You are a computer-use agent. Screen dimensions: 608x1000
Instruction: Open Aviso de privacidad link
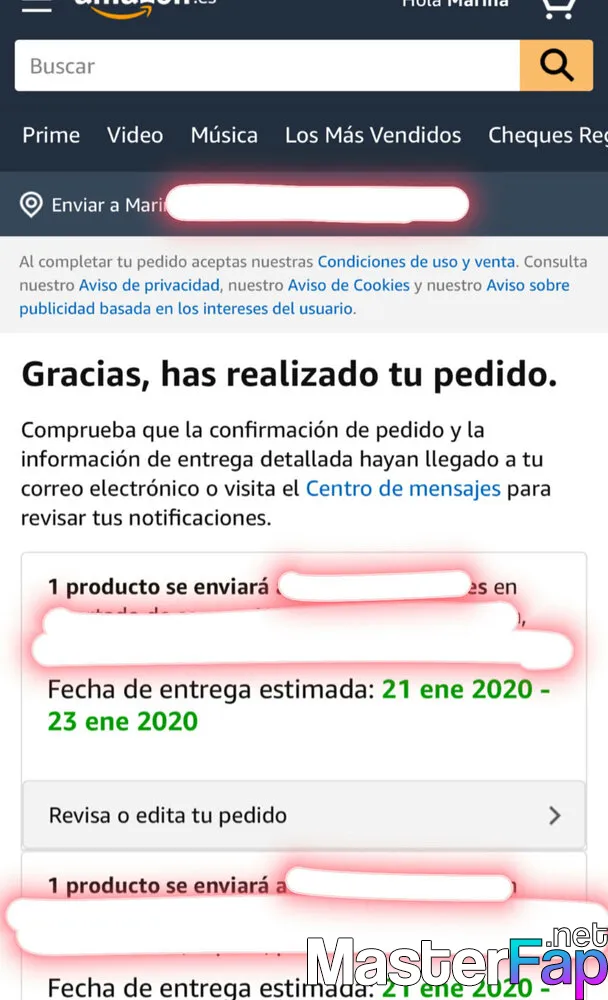pyautogui.click(x=149, y=285)
